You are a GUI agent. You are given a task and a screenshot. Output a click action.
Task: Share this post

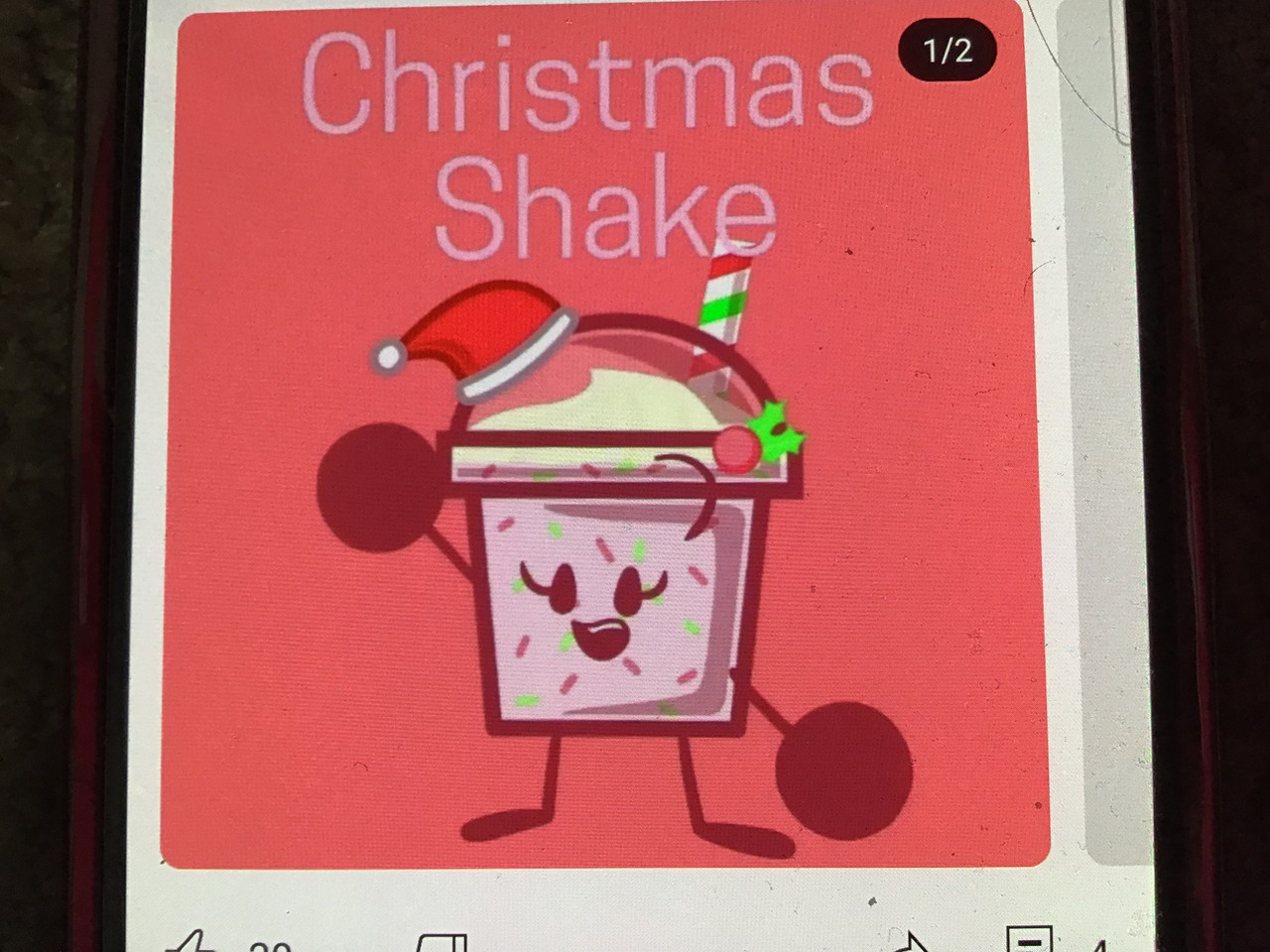click(908, 942)
